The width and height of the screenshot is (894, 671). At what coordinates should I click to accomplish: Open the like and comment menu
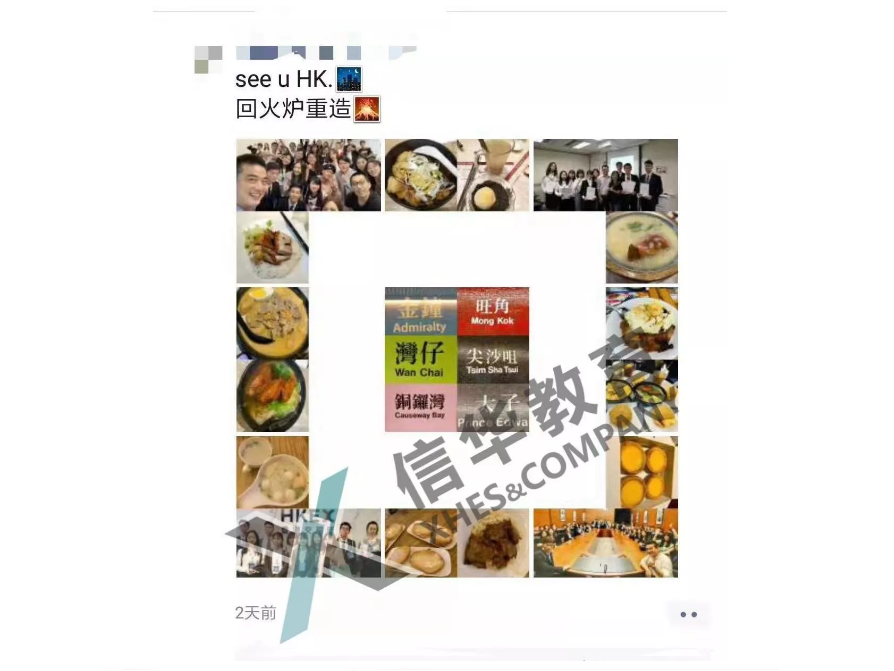(688, 614)
